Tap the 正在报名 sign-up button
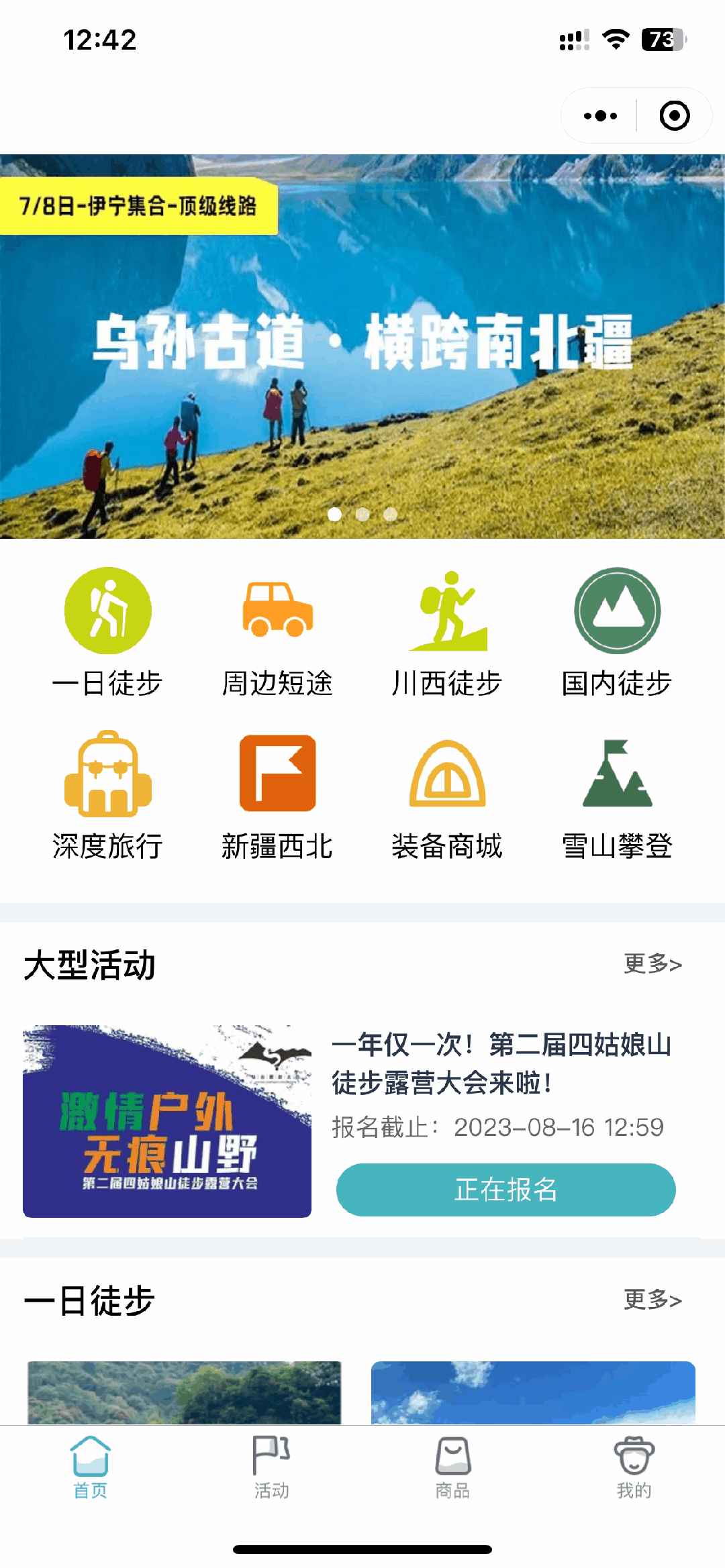Image resolution: width=725 pixels, height=1568 pixels. pos(505,1190)
